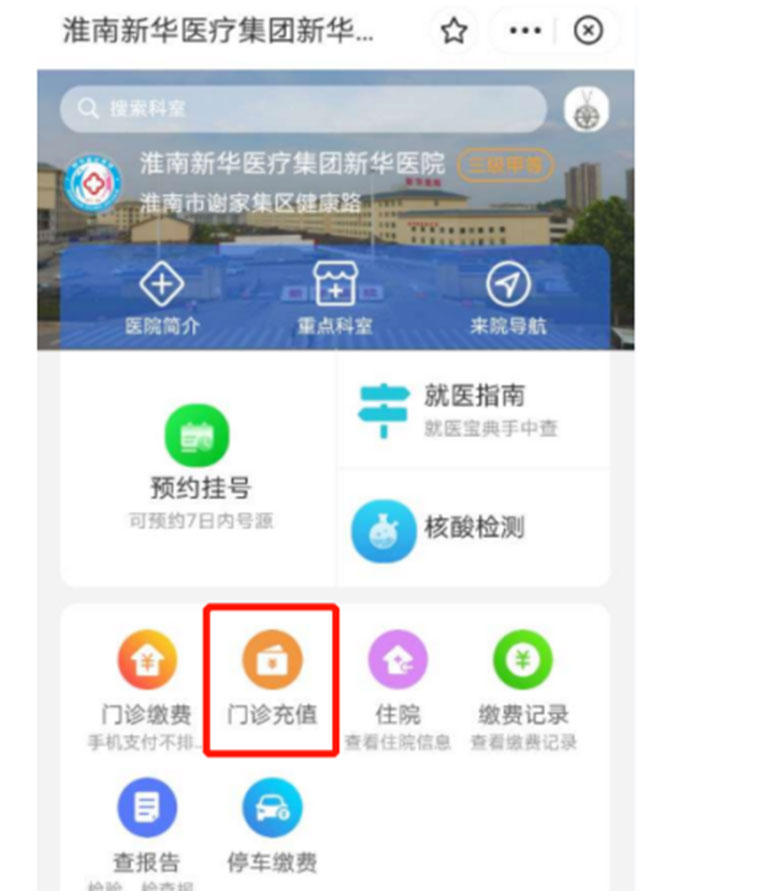Image resolution: width=760 pixels, height=891 pixels.
Task: Close the mini program
Action: coord(588,31)
